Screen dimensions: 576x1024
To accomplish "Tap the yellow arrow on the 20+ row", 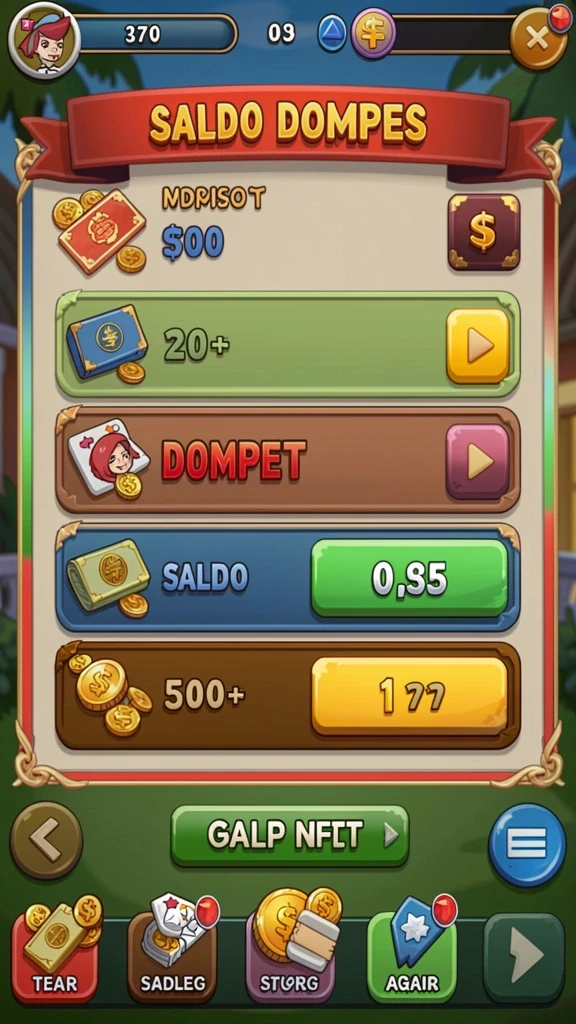I will [x=478, y=346].
